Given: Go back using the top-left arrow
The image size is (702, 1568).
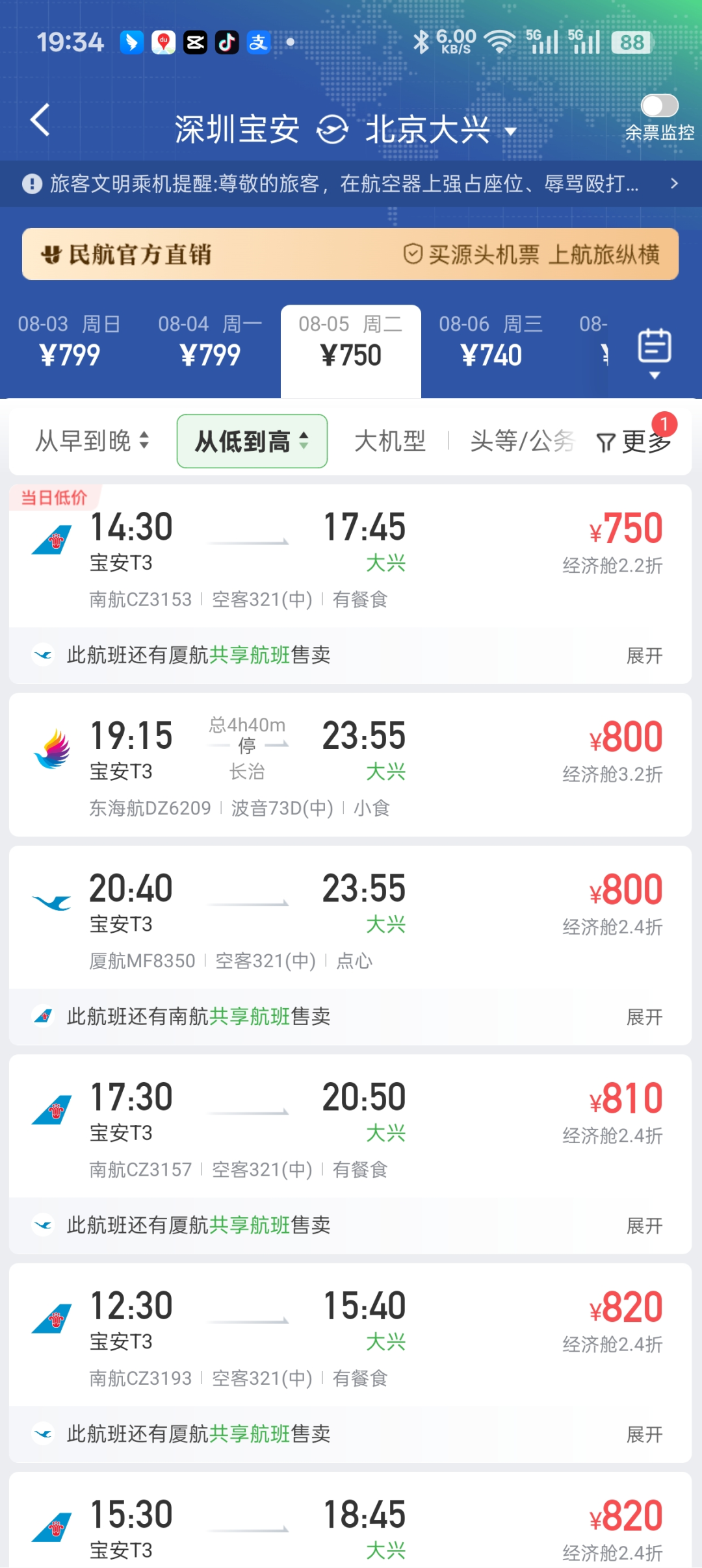Looking at the screenshot, I should (x=40, y=120).
